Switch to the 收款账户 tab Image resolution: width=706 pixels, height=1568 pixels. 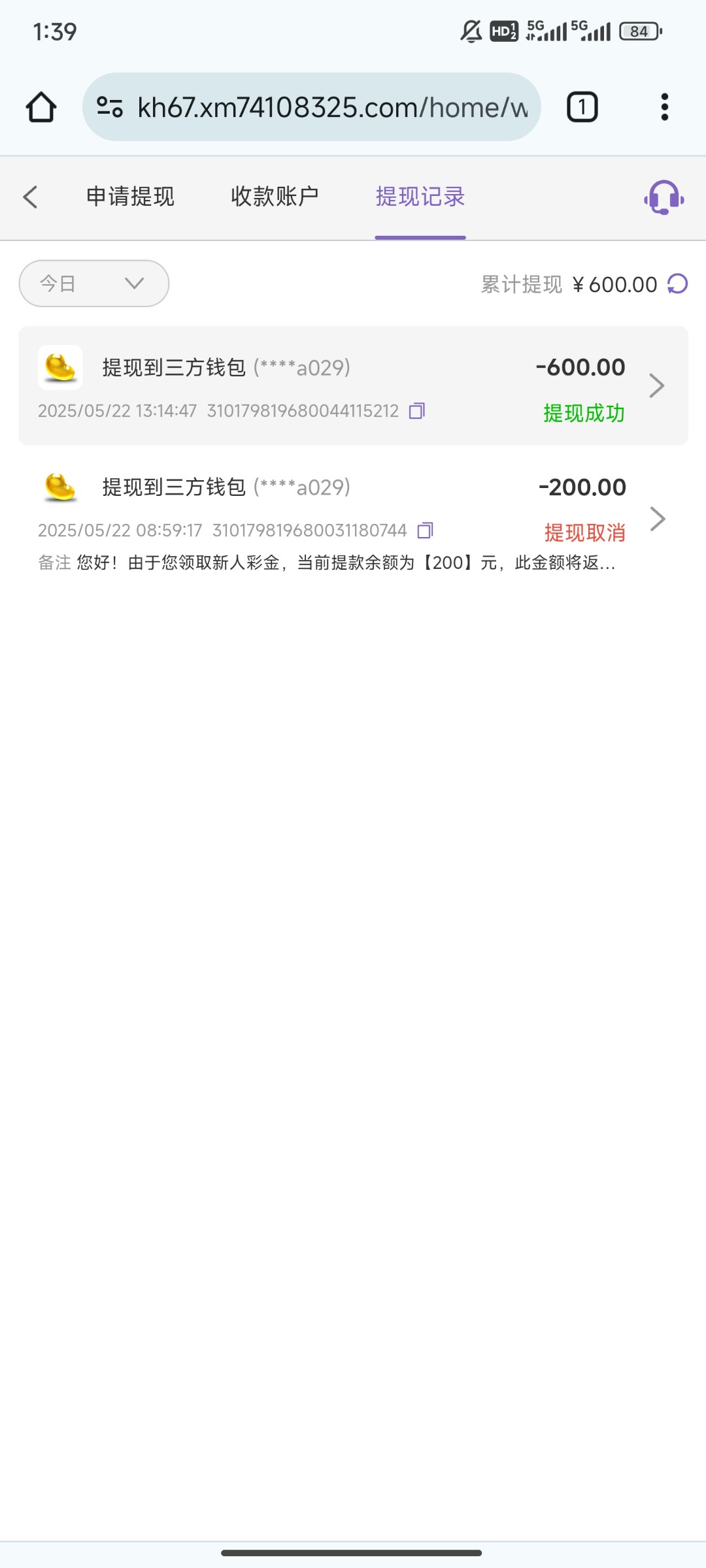click(275, 197)
